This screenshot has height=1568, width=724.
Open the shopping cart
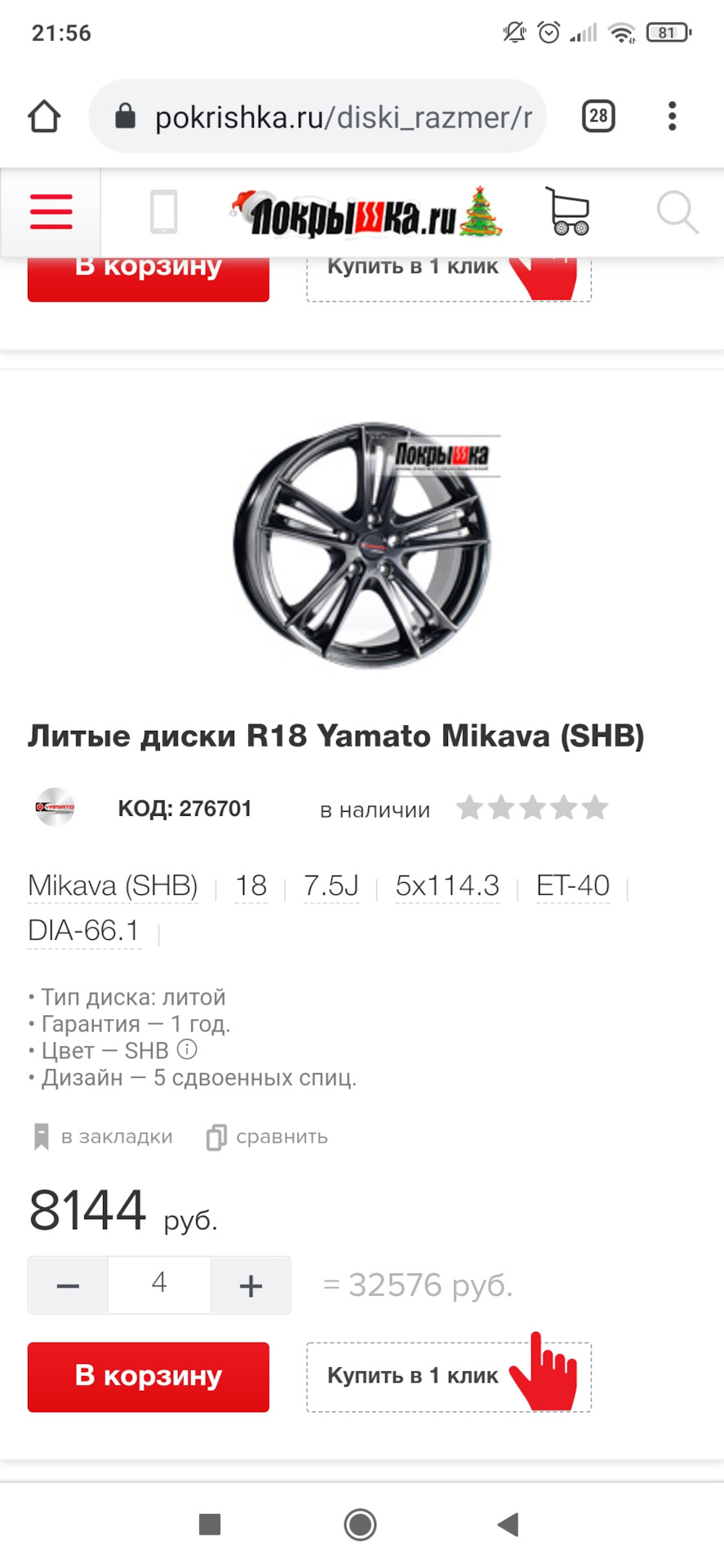pos(567,212)
